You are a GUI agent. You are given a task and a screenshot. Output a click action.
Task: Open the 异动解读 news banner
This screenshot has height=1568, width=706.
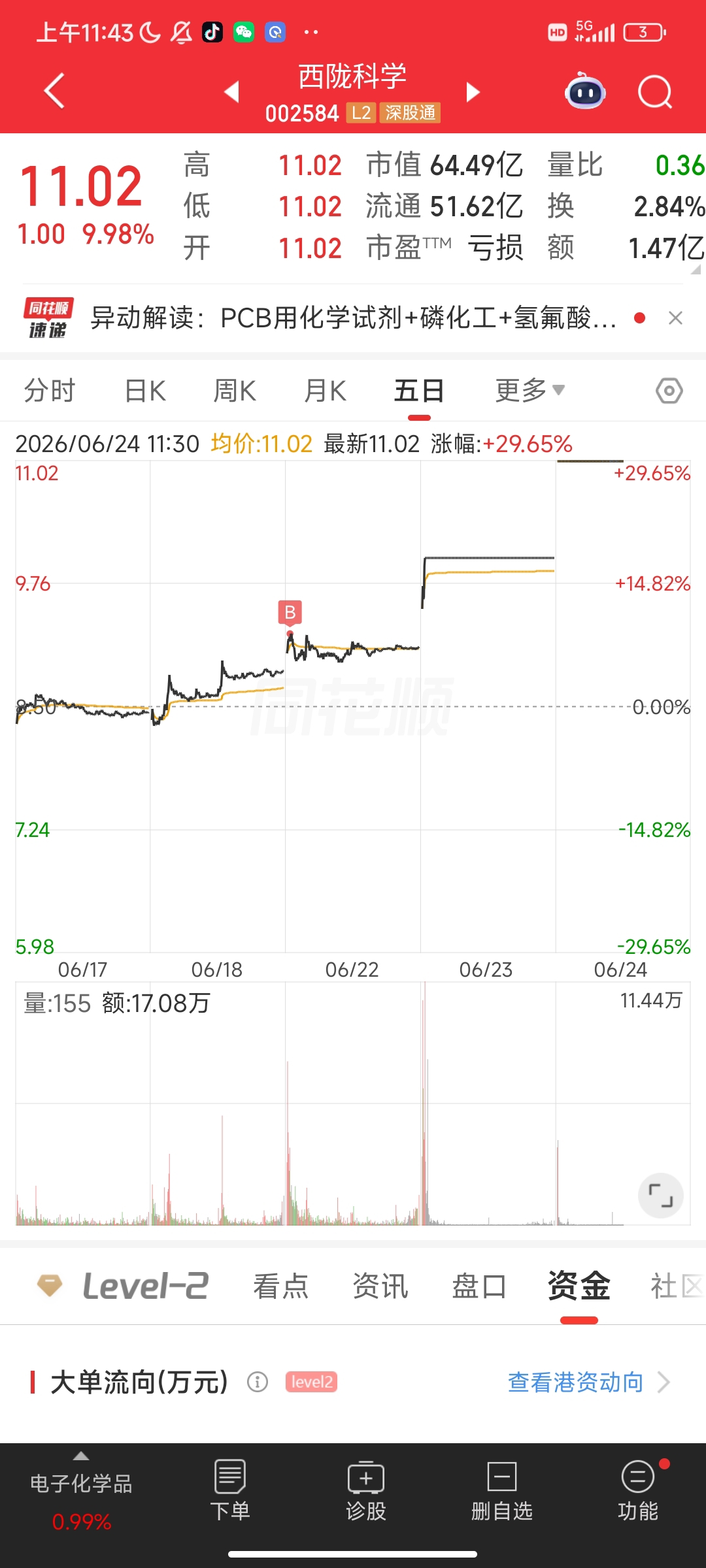353,318
